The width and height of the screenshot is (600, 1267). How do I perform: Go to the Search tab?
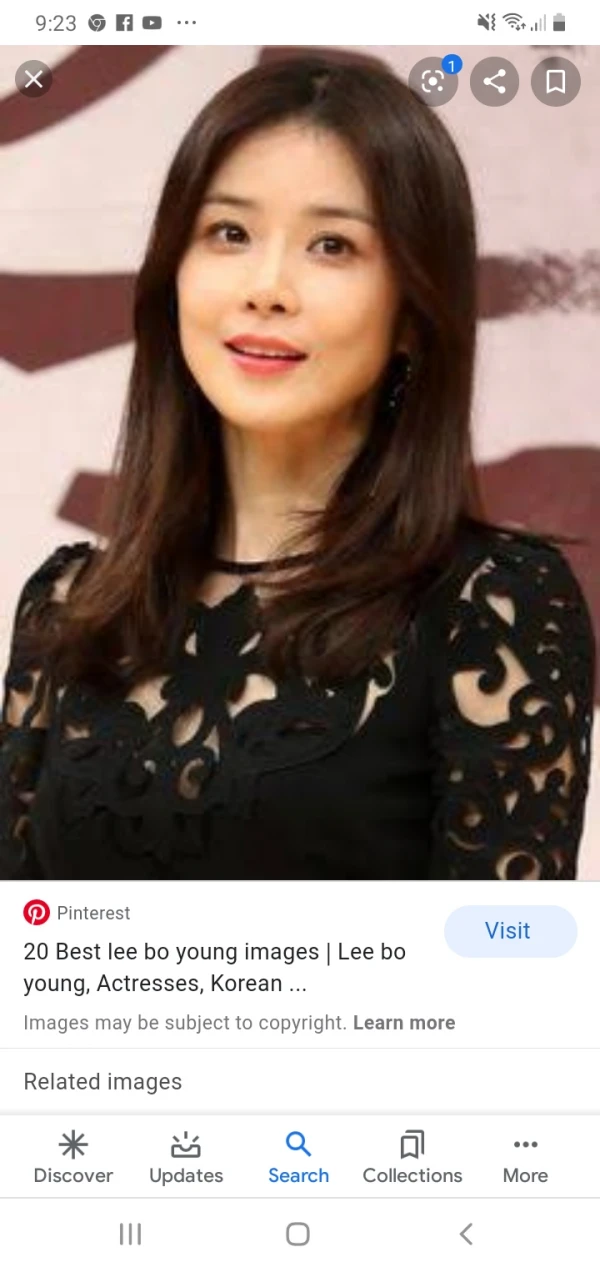298,1158
